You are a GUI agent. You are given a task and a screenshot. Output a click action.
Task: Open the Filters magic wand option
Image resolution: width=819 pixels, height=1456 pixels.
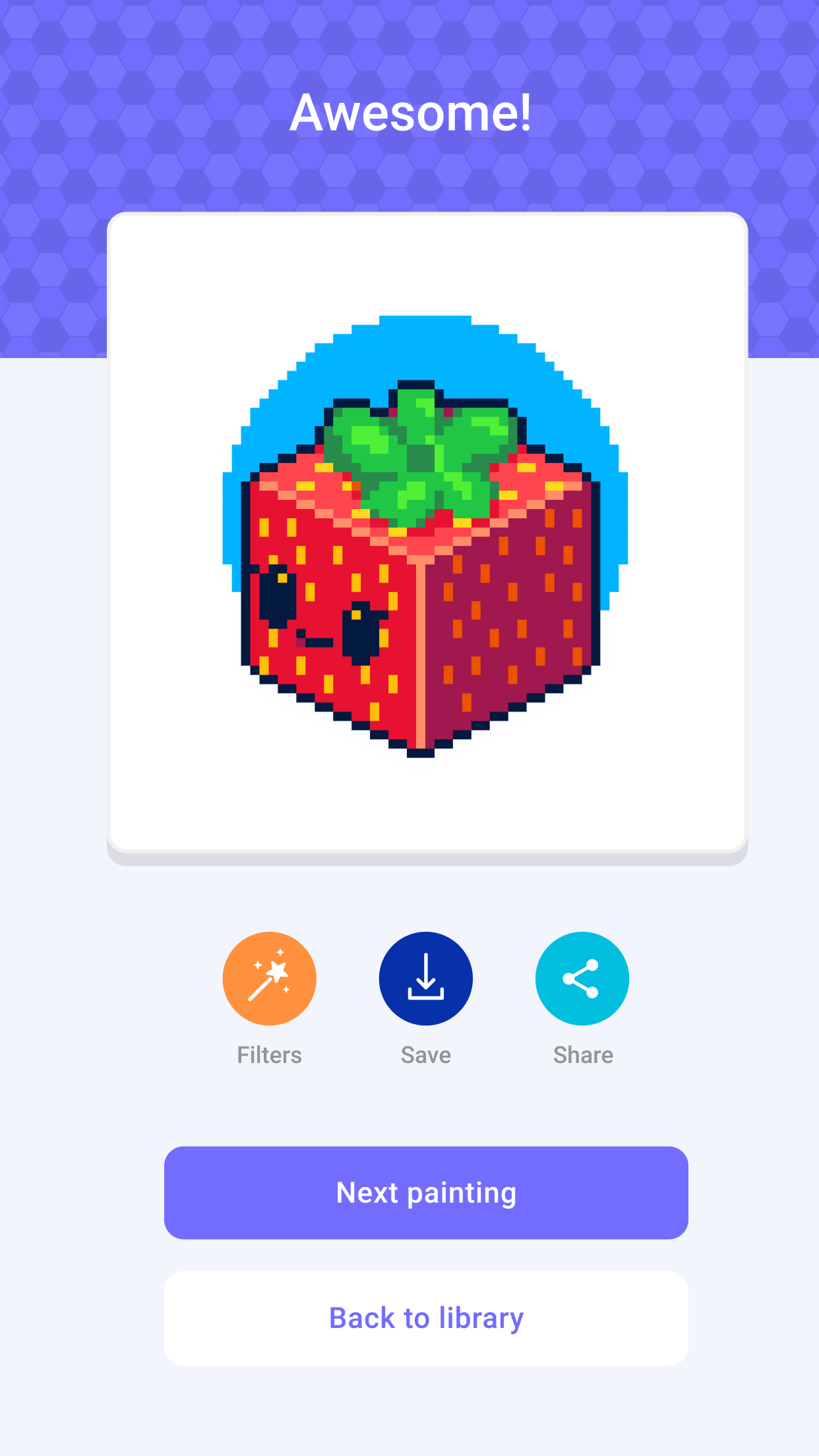pyautogui.click(x=269, y=978)
